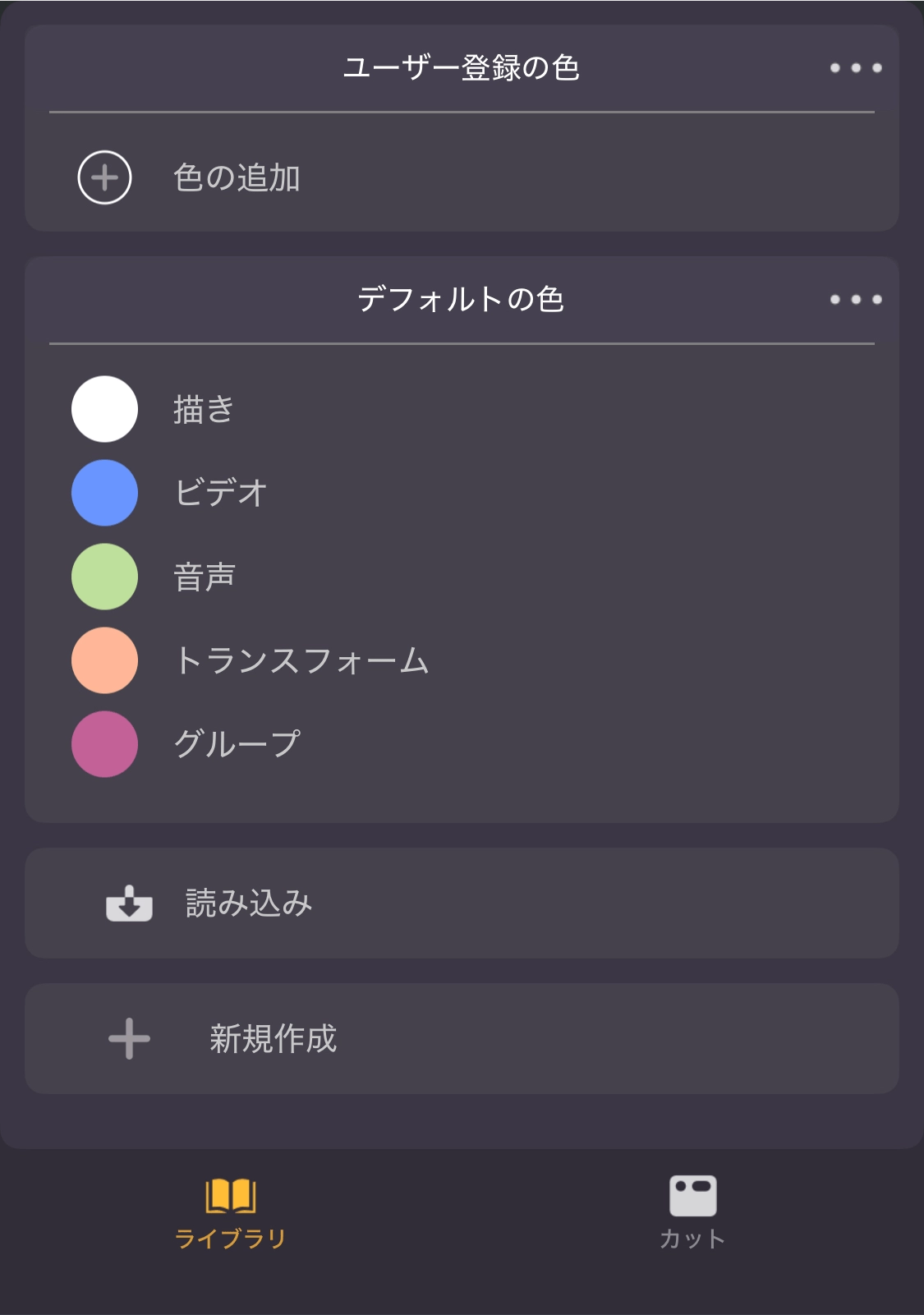
Task: Pick the green 音声 color
Action: [105, 577]
